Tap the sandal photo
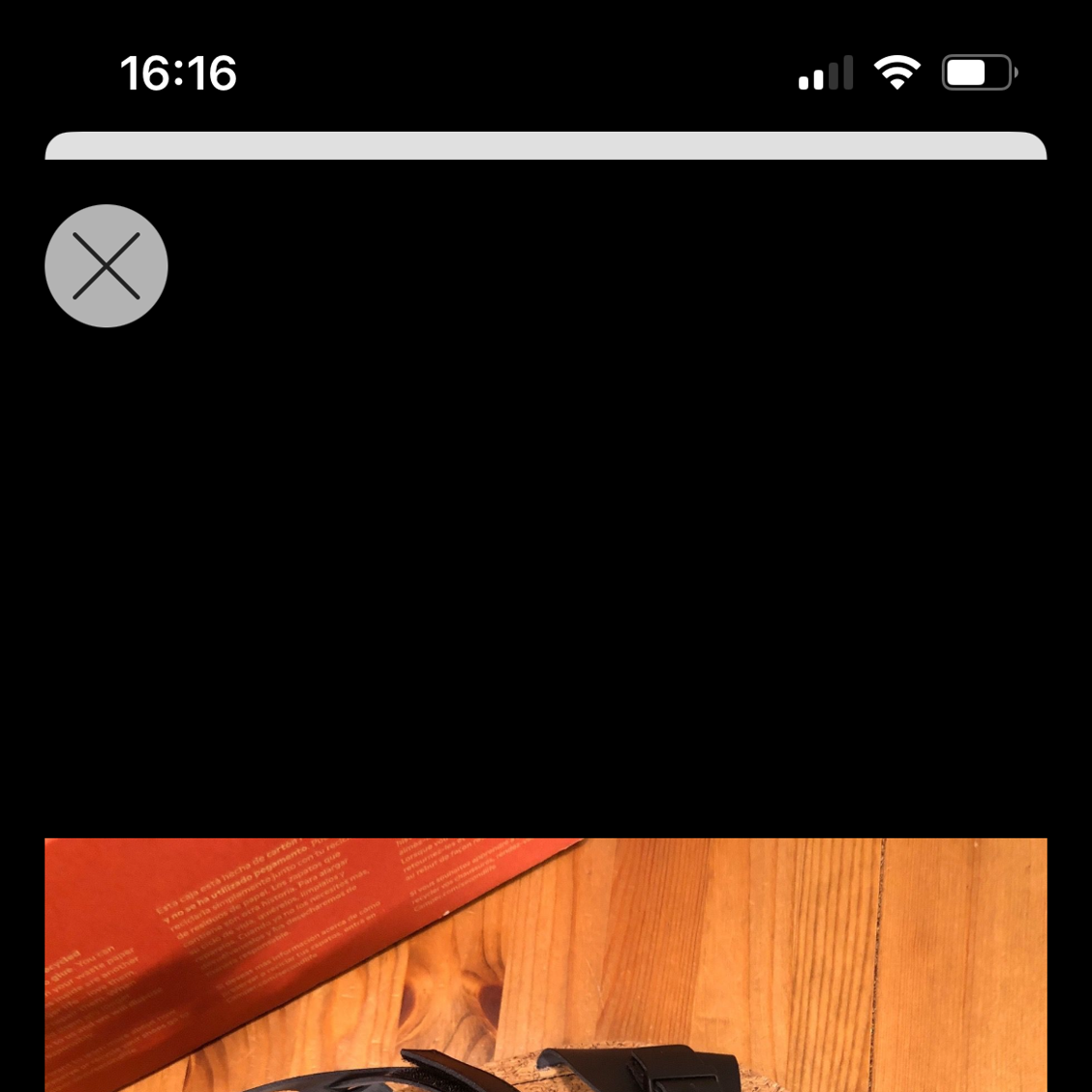 546,966
